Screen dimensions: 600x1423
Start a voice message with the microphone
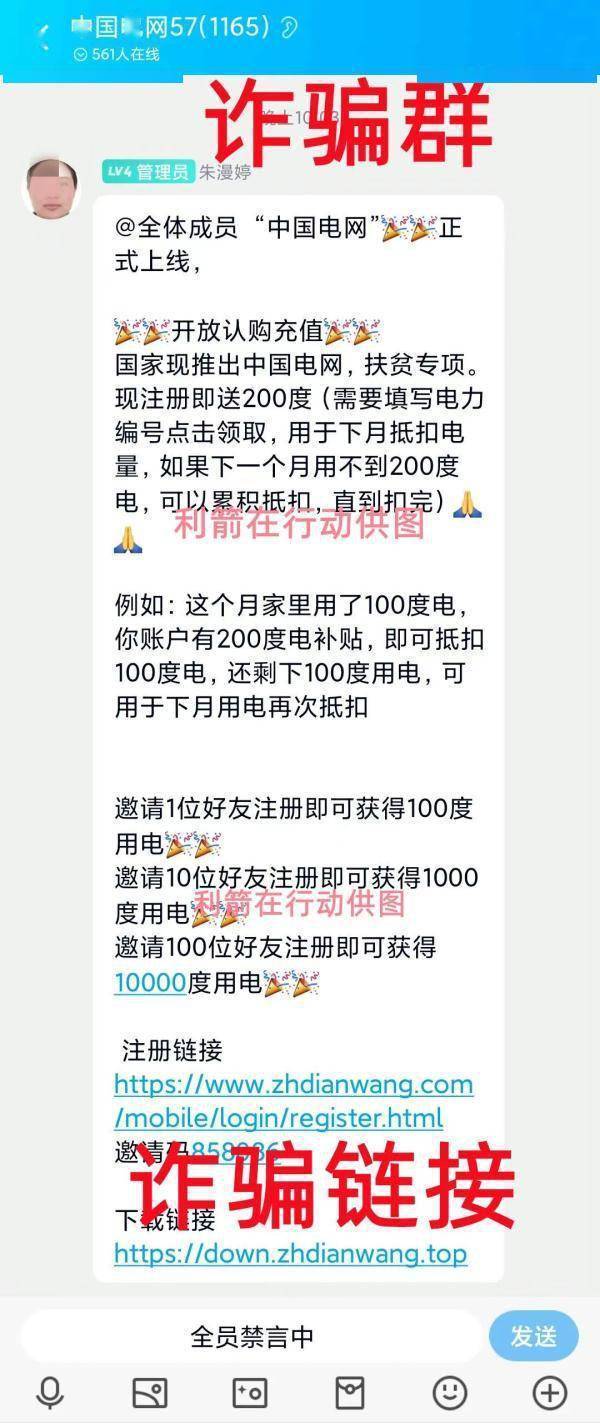(x=50, y=1392)
